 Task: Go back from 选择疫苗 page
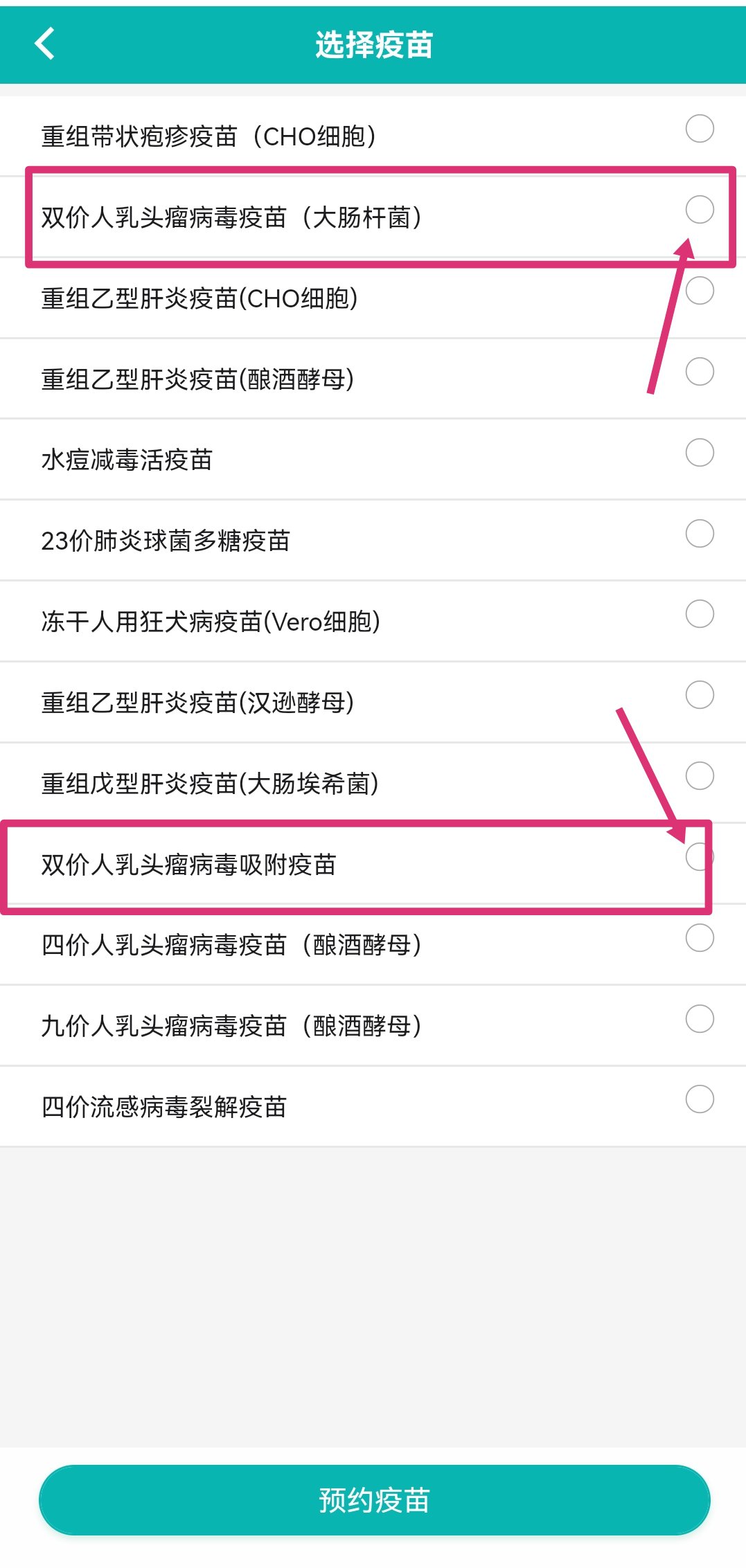pyautogui.click(x=45, y=44)
